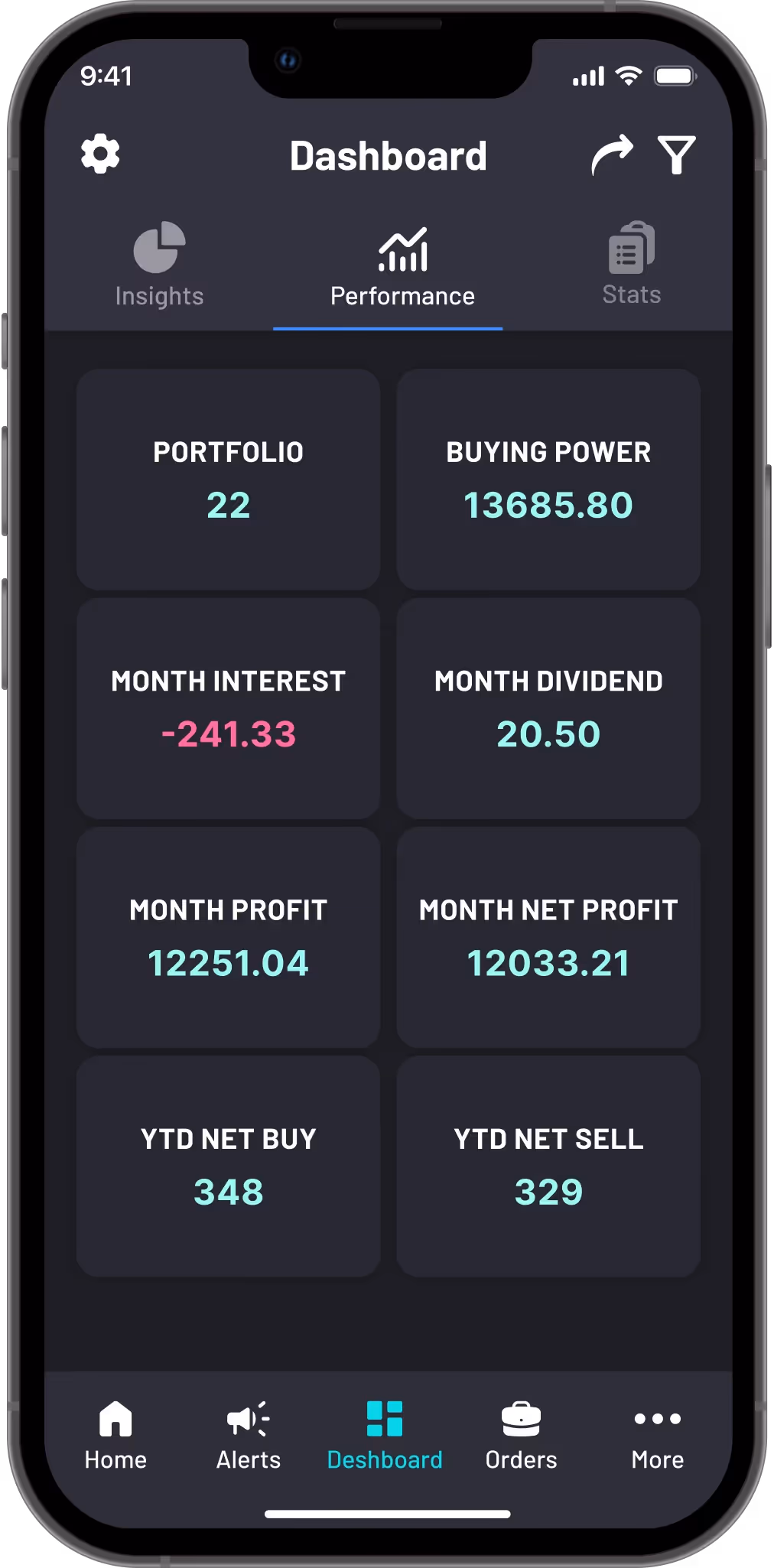Viewport: 774px width, 1568px height.
Task: View the YTD Net Buy card
Action: tap(229, 1166)
